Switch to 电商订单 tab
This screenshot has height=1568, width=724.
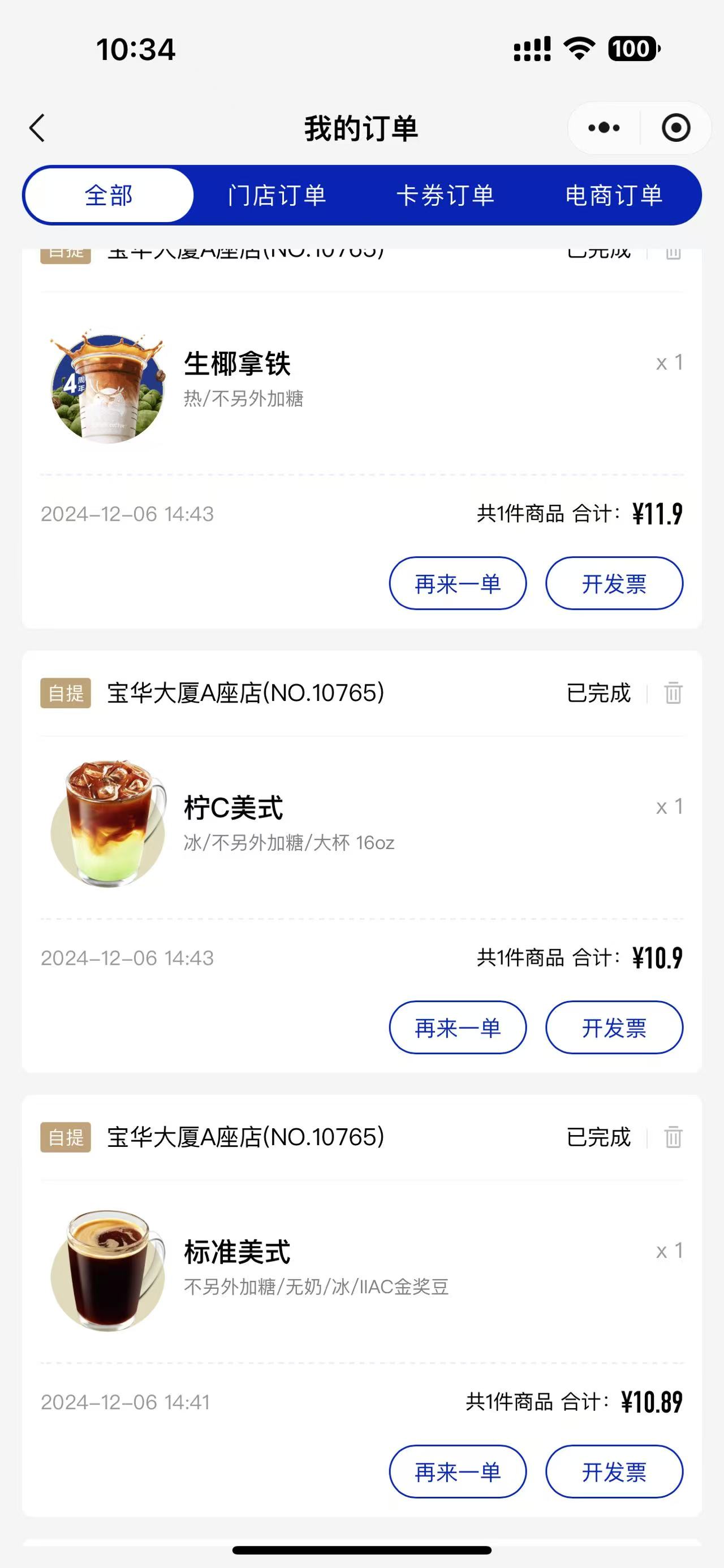(x=614, y=196)
